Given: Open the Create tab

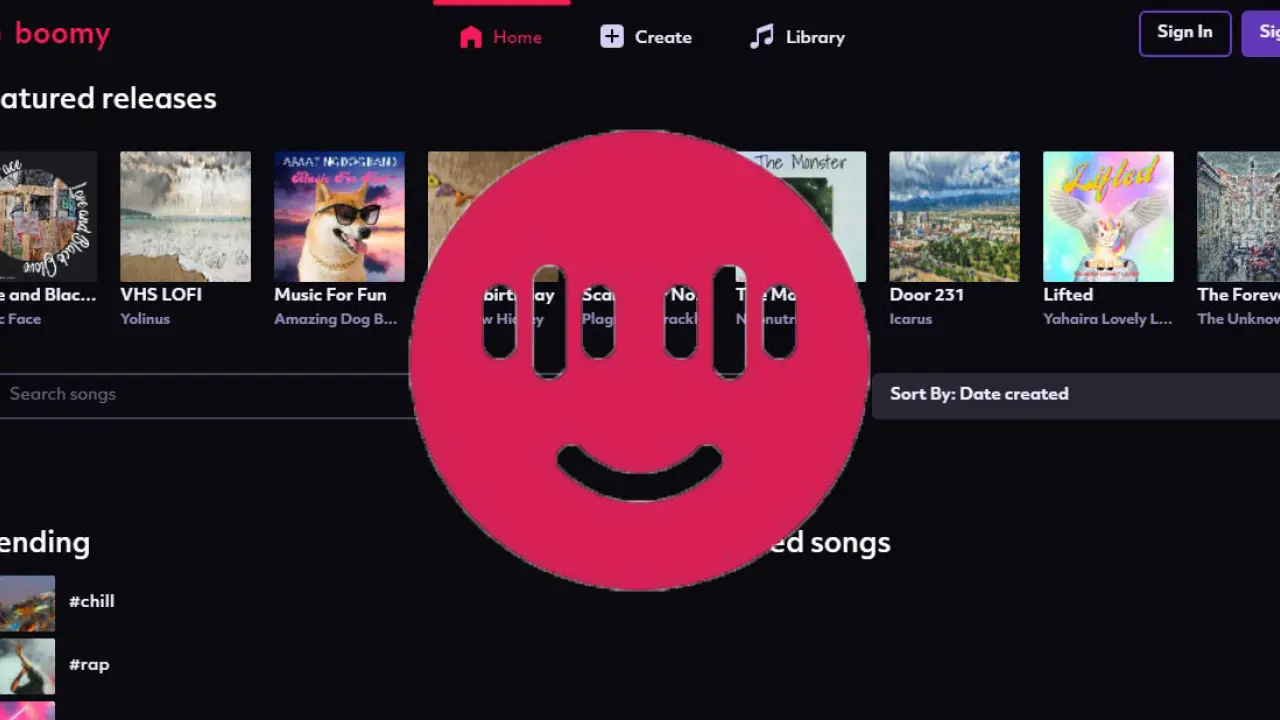Looking at the screenshot, I should coord(646,37).
